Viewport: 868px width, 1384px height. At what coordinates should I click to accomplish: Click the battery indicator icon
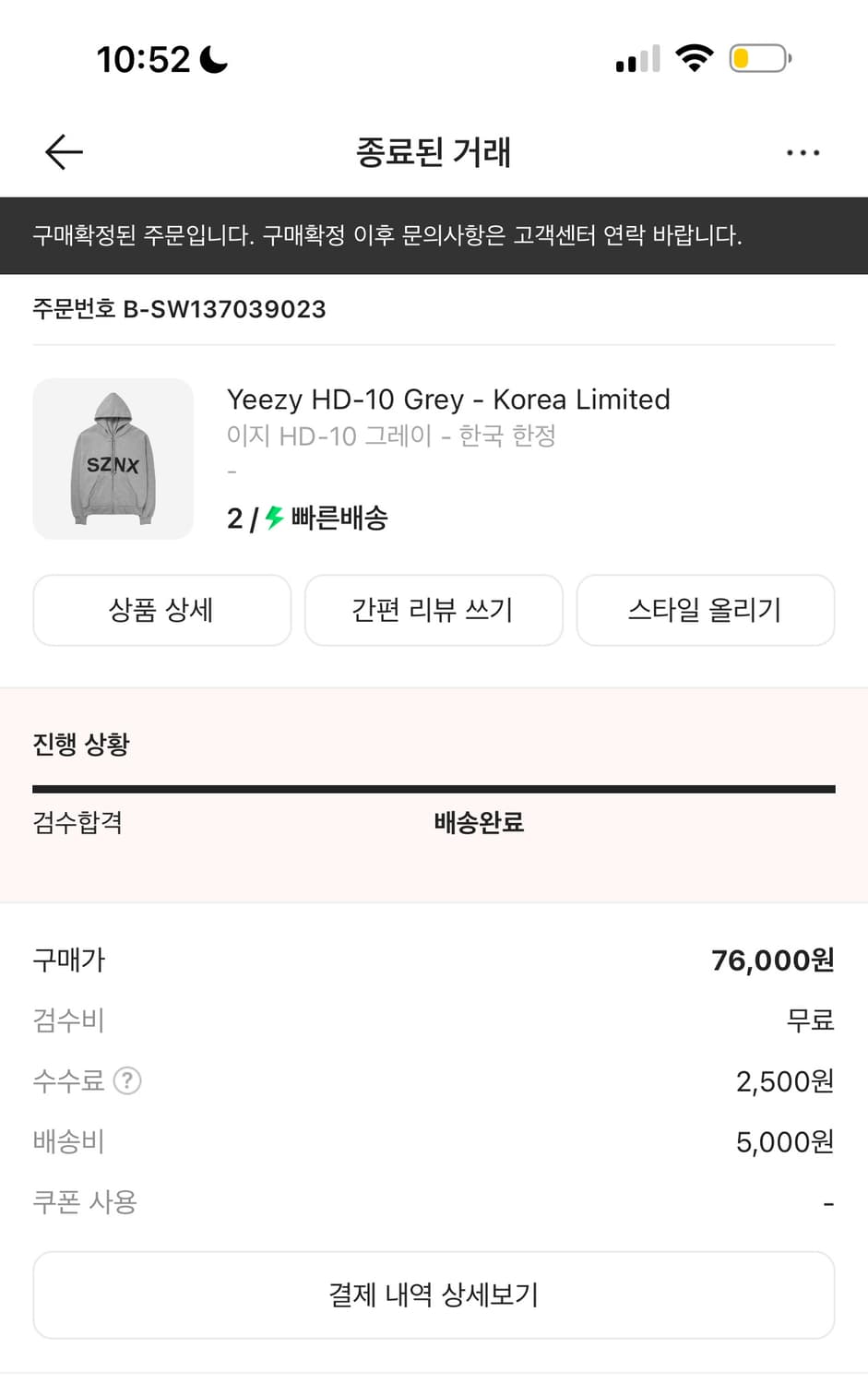pyautogui.click(x=758, y=58)
